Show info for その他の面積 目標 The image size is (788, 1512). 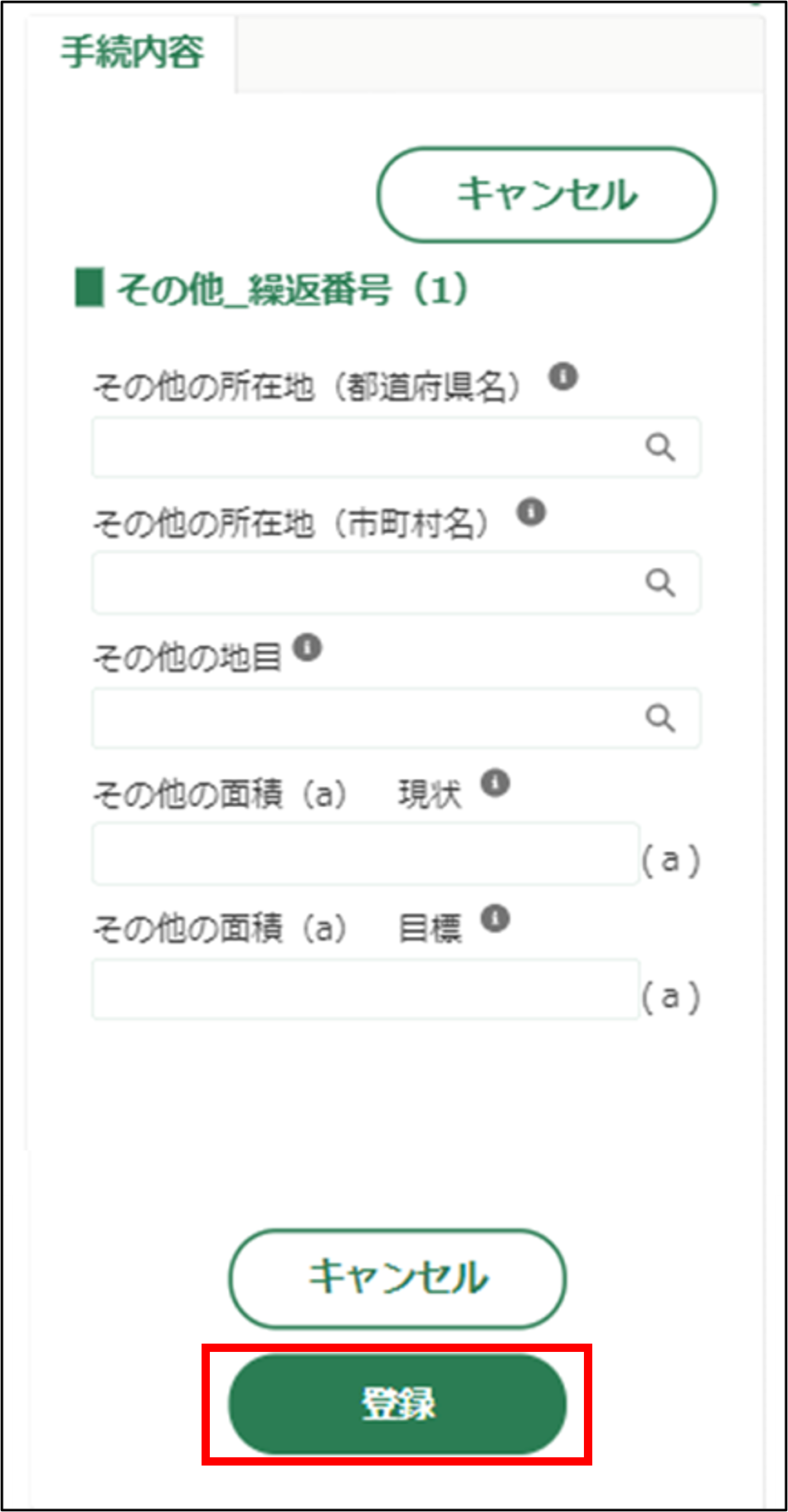(x=496, y=918)
